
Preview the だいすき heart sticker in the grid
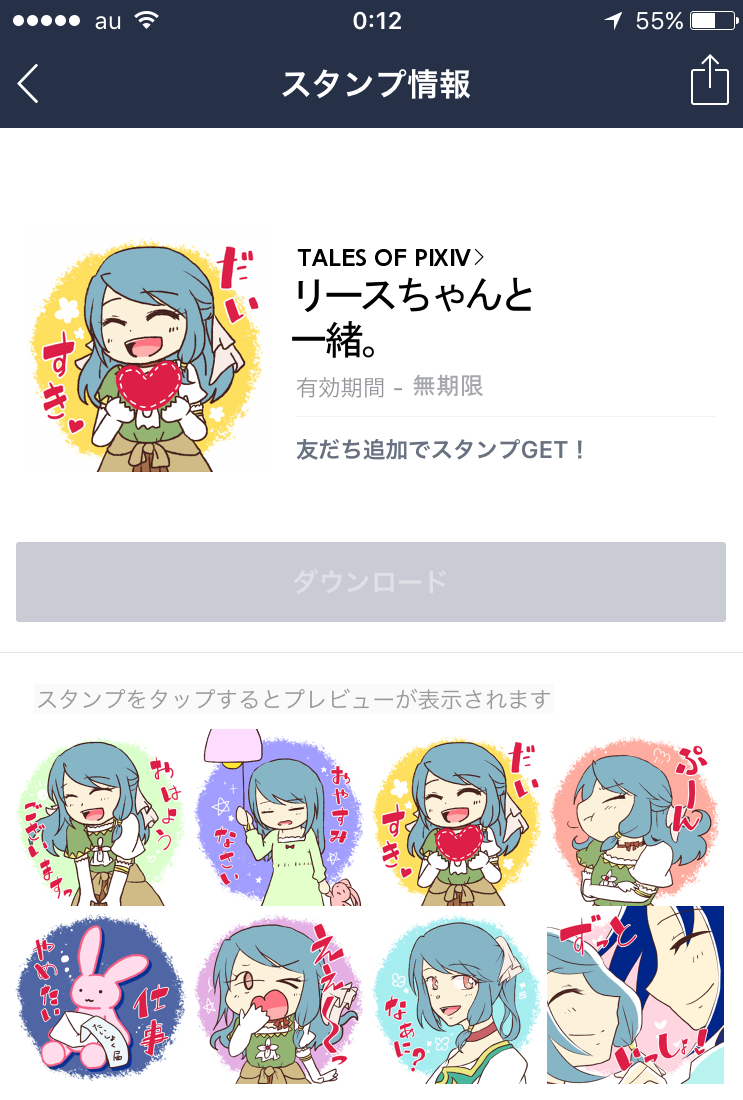tap(458, 820)
